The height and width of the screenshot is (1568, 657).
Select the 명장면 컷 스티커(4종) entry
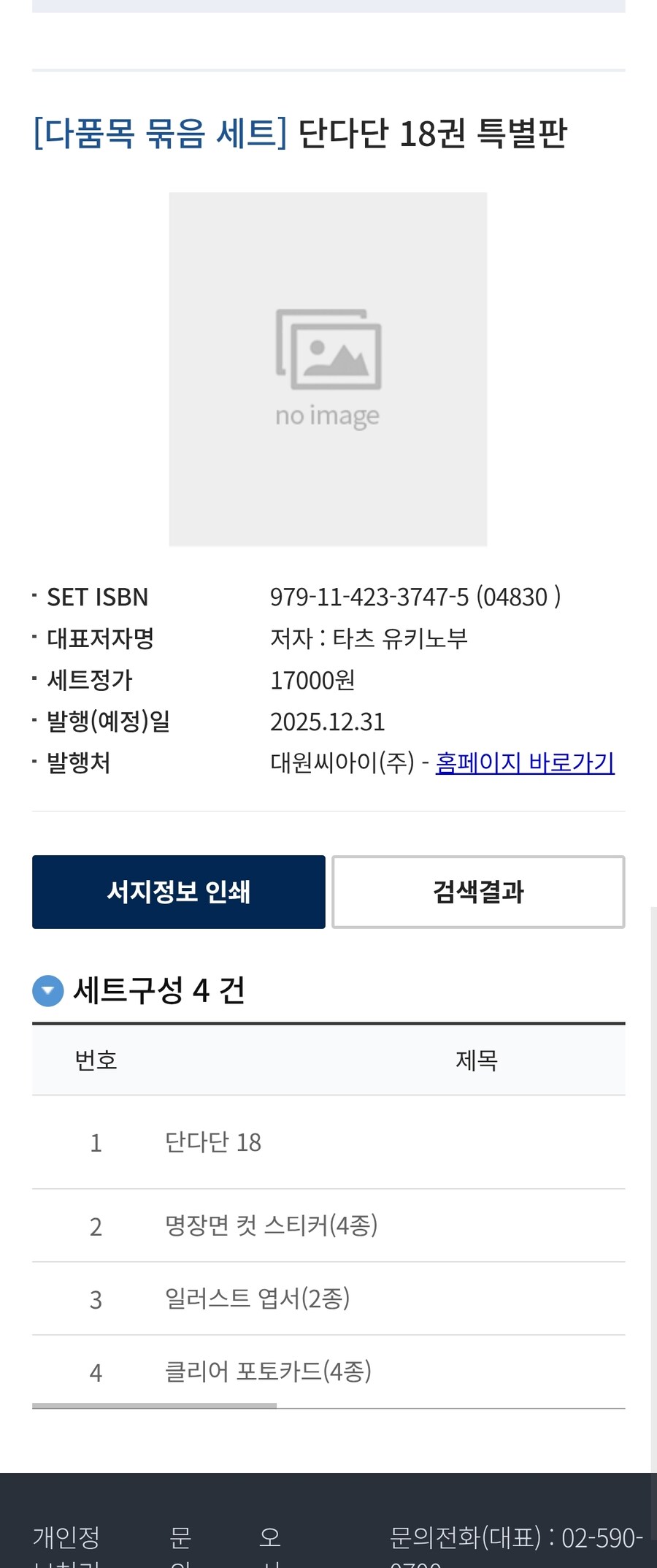click(x=270, y=1225)
